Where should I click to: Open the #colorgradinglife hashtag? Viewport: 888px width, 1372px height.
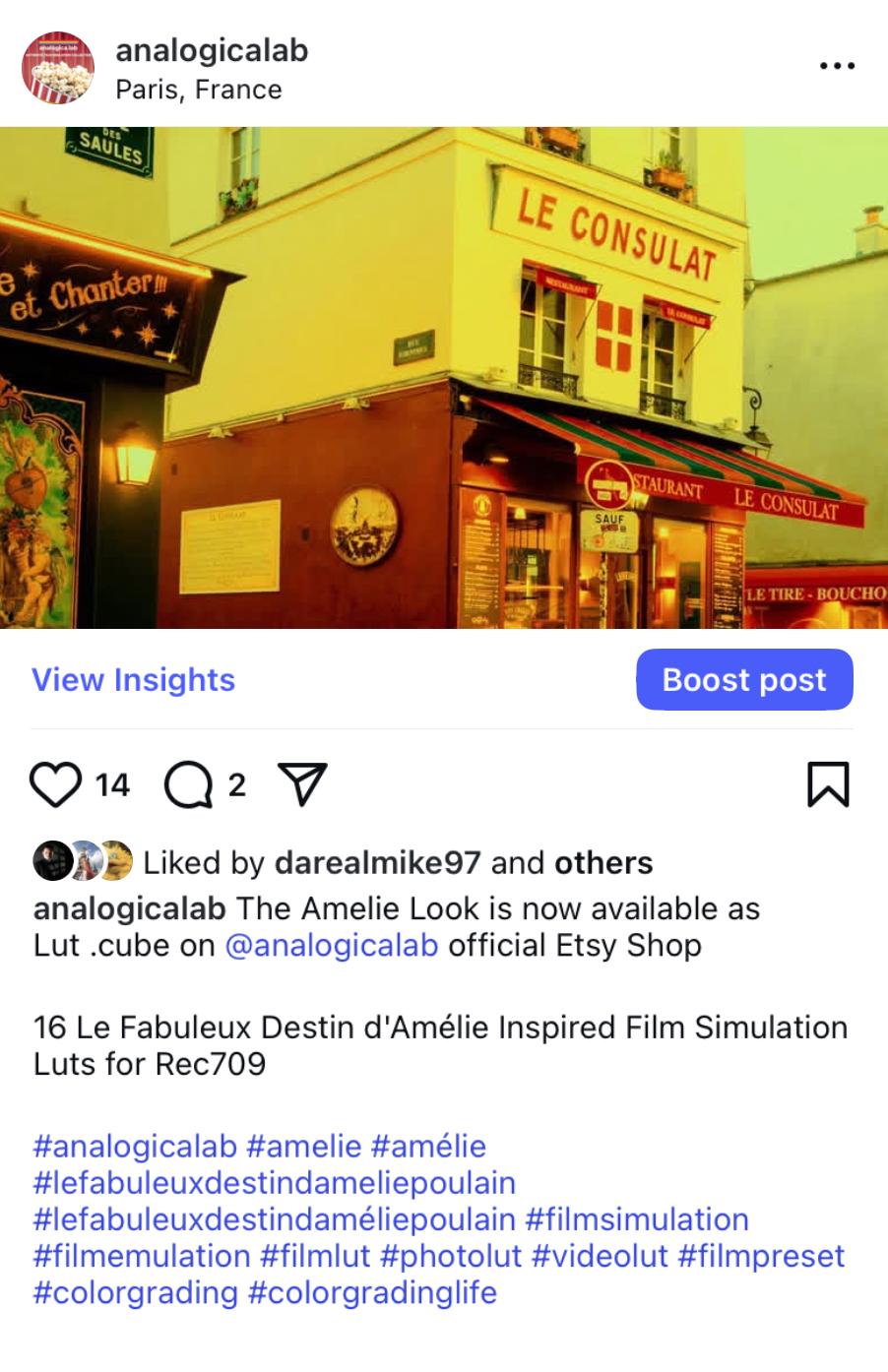(372, 1292)
